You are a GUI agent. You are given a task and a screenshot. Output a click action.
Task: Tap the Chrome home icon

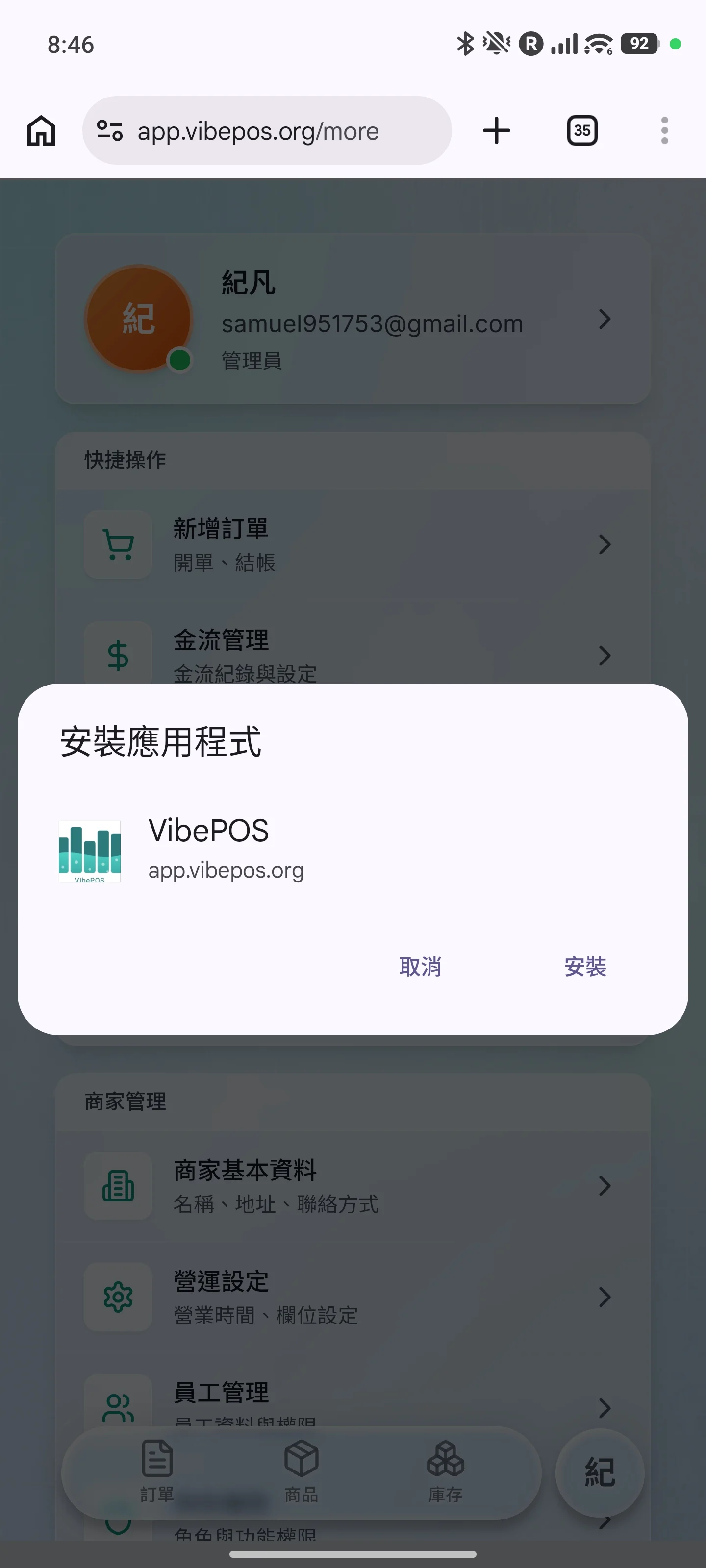pos(40,130)
